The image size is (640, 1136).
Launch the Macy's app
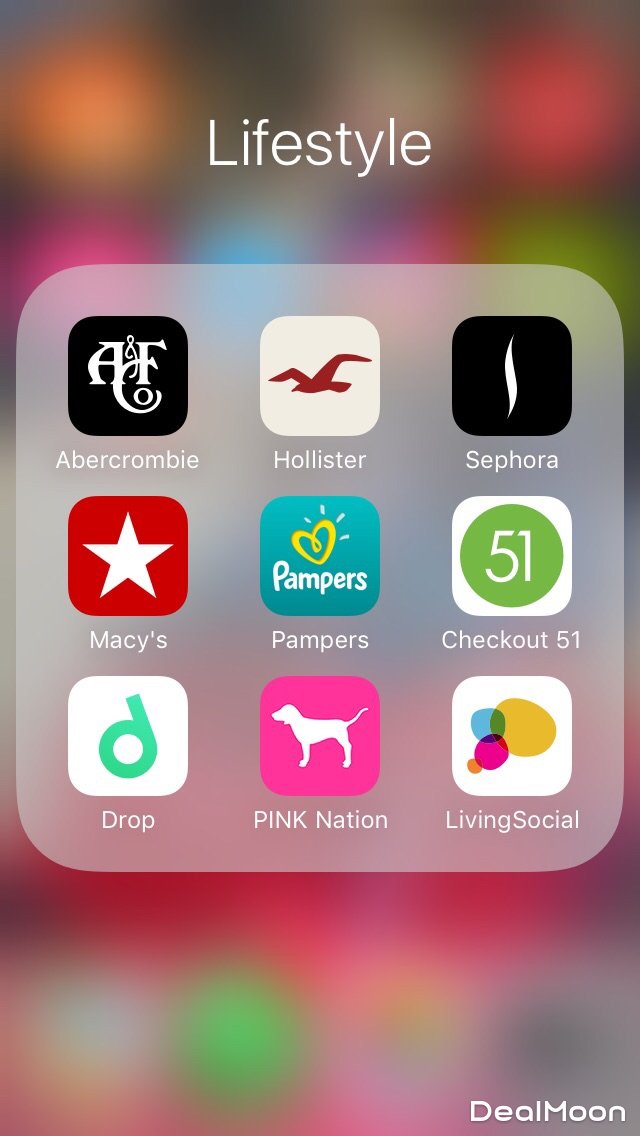pos(128,556)
